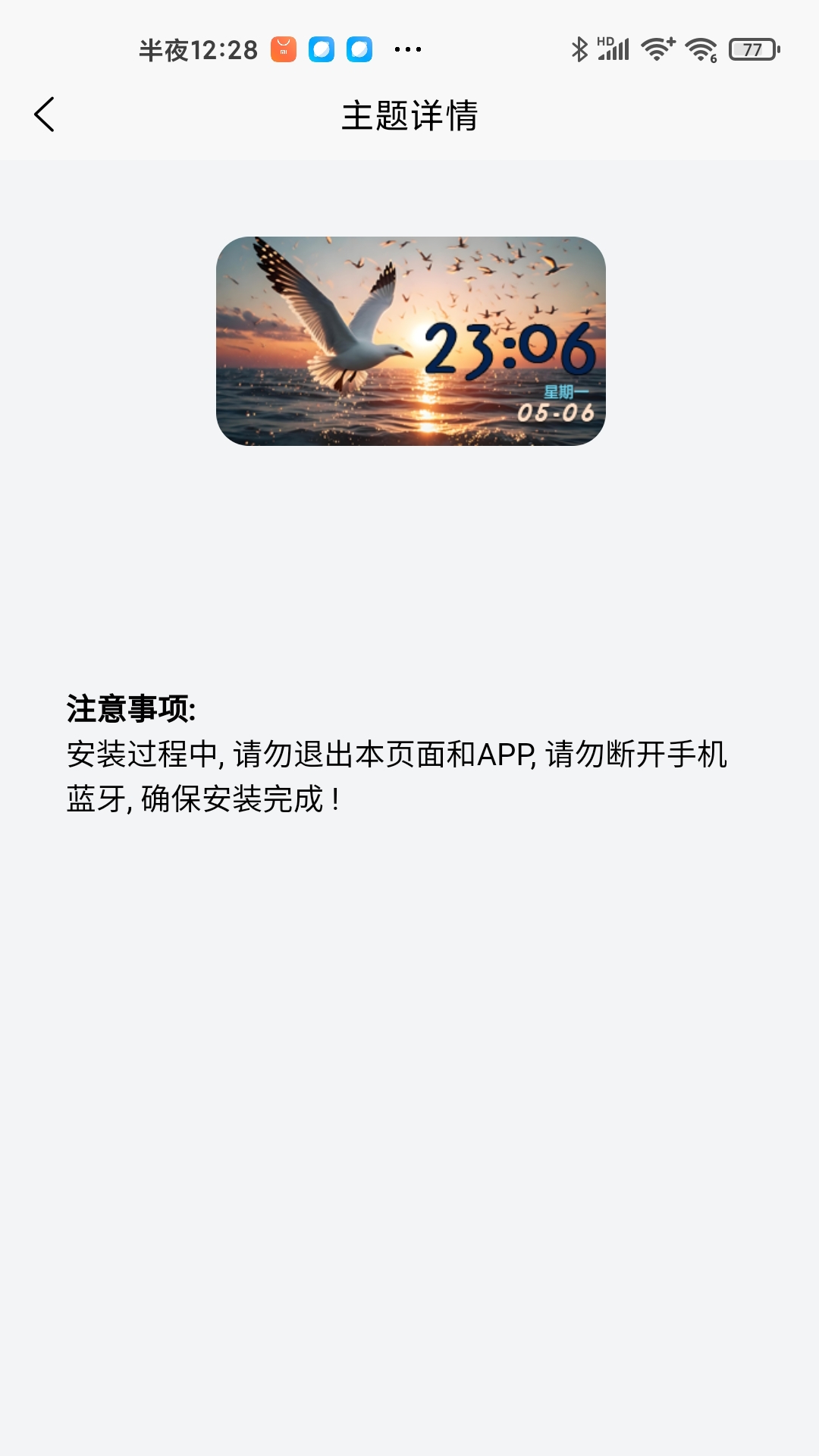Tap the second blue app notification icon
819x1456 pixels.
(359, 49)
